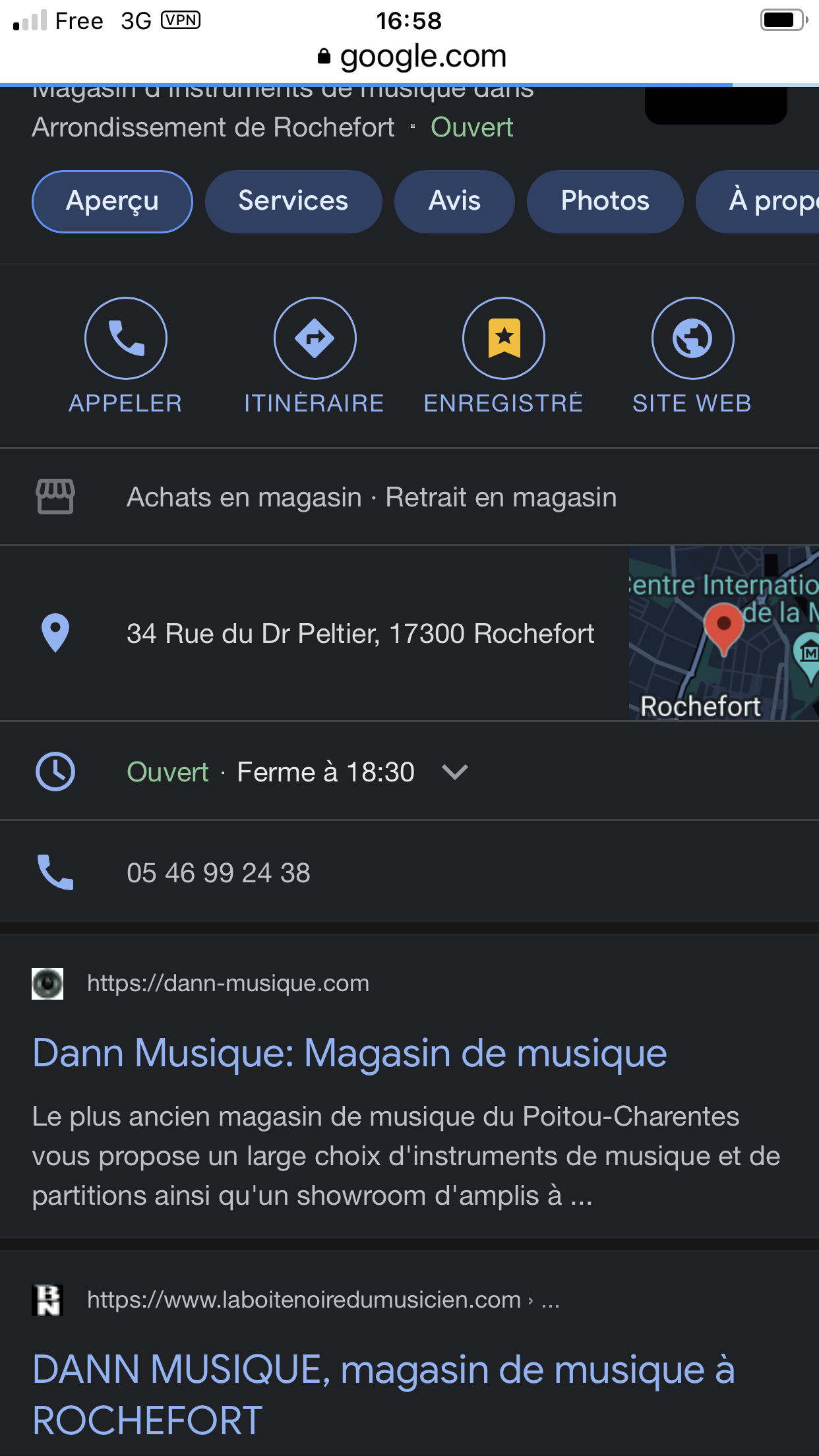819x1456 pixels.
Task: Call the store via Appeler button
Action: coord(126,356)
